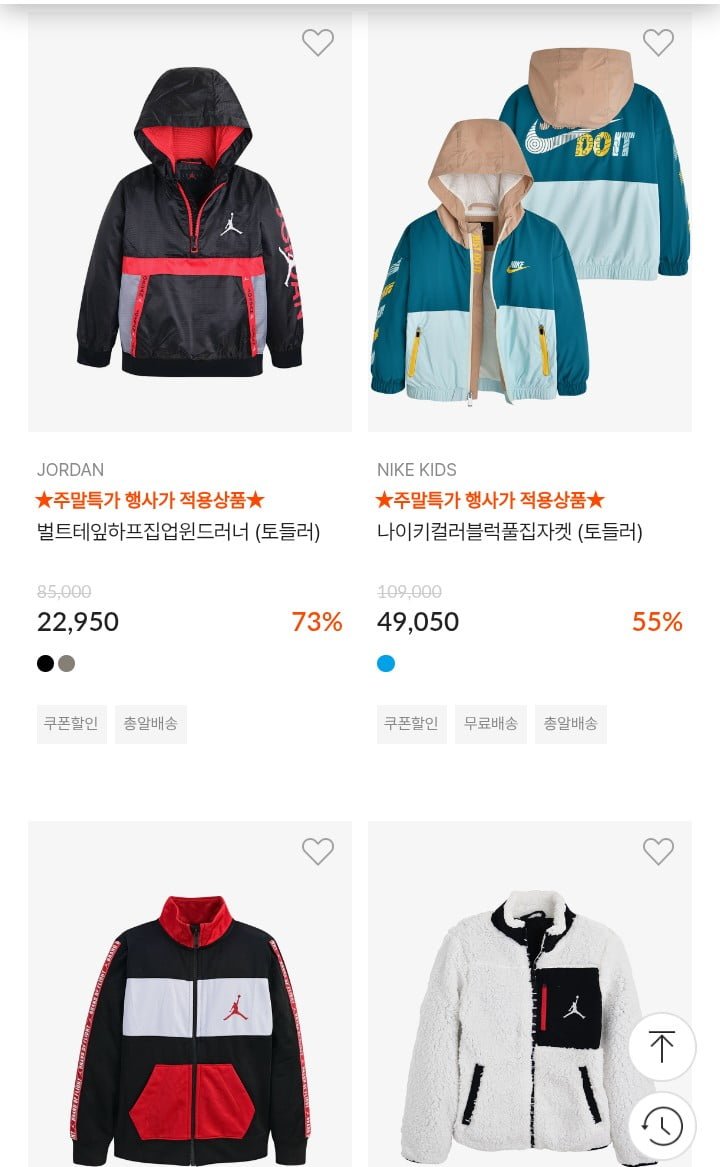The image size is (720, 1167).
Task: Select the black color of the Jordan windrunner
Action: [45, 664]
